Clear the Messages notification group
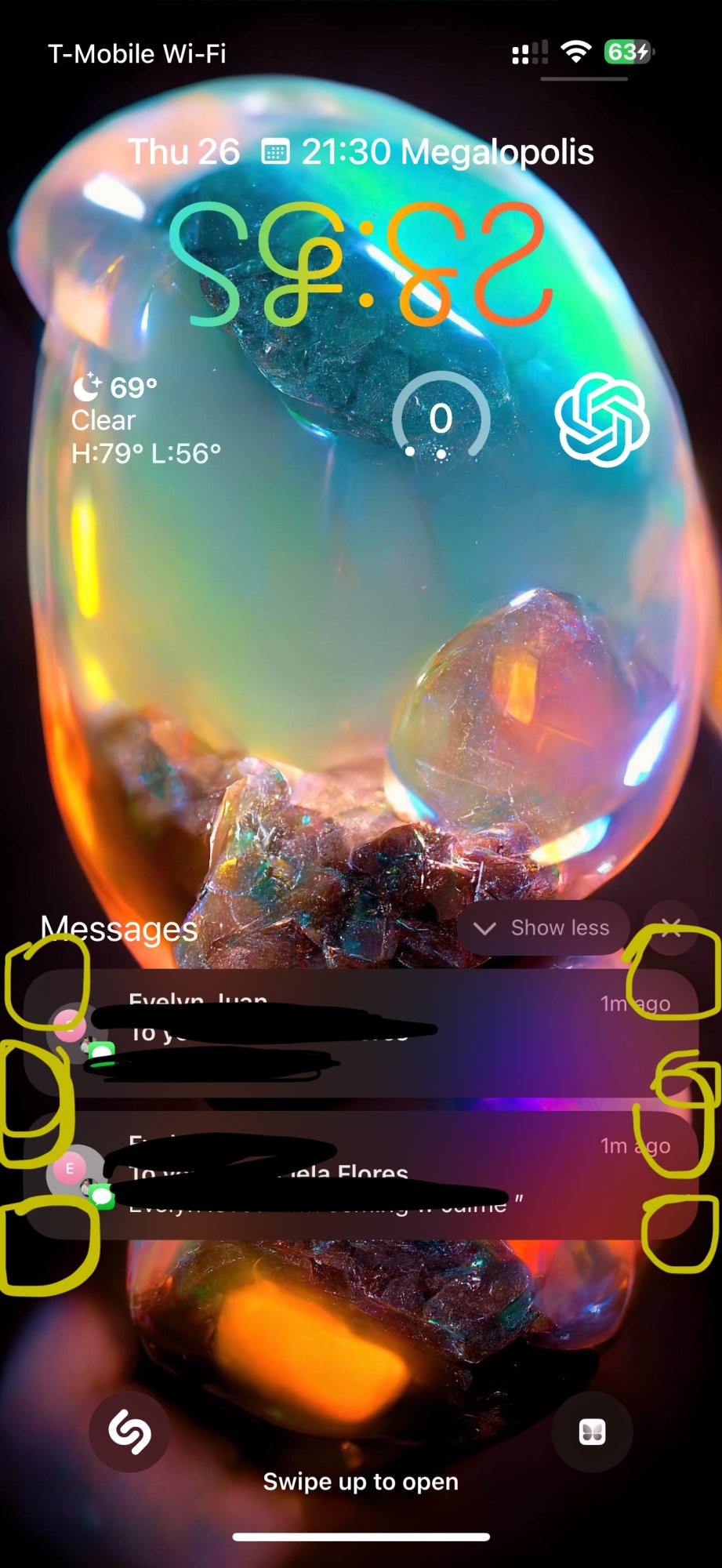Image resolution: width=722 pixels, height=1568 pixels. (x=670, y=929)
